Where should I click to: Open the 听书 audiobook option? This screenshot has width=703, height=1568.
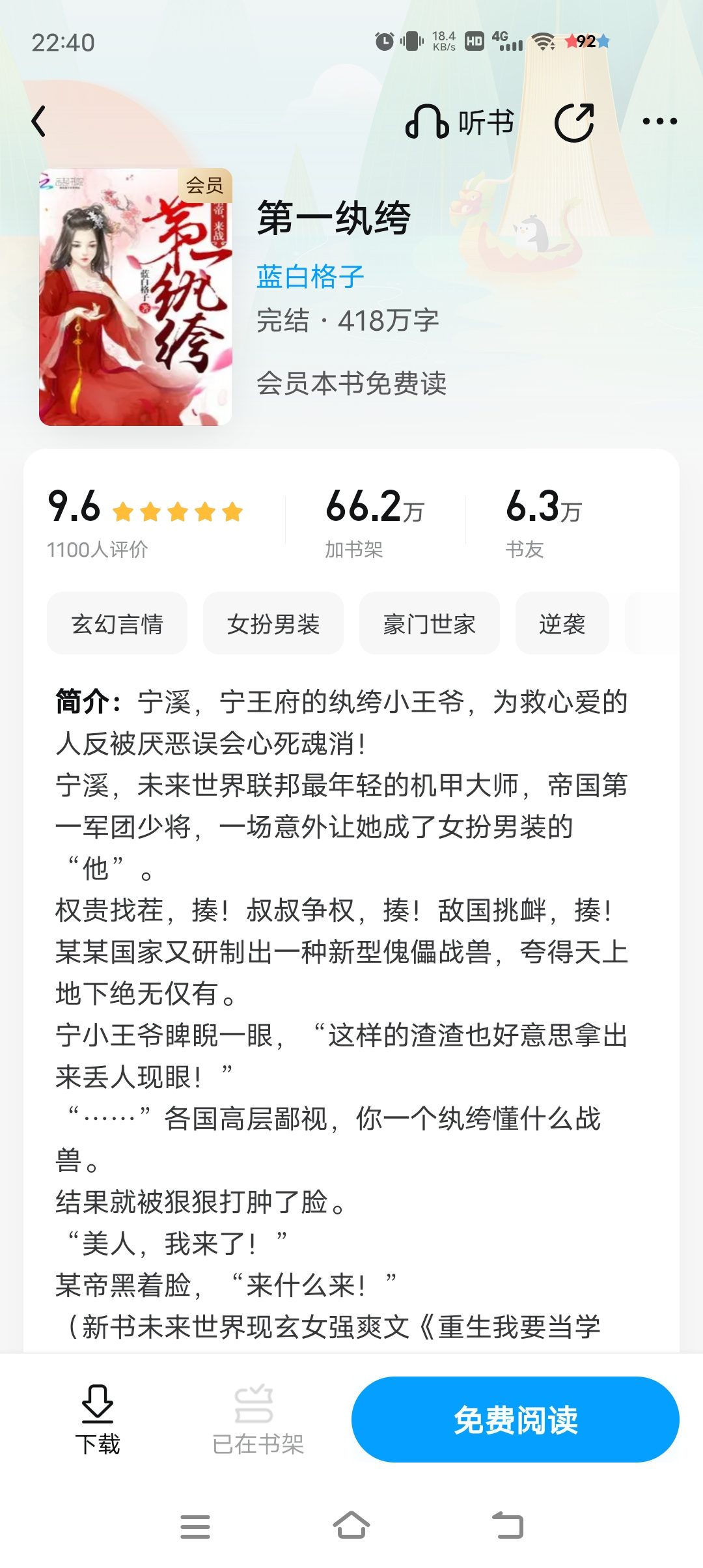460,122
